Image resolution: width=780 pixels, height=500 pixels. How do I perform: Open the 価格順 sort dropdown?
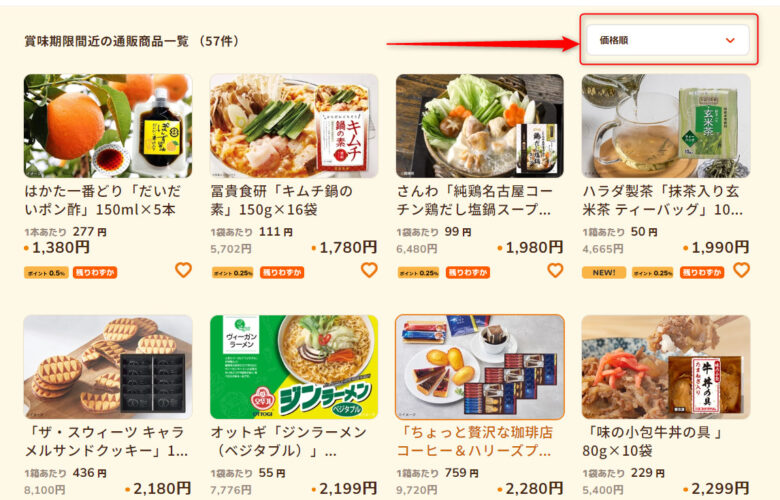[667, 41]
